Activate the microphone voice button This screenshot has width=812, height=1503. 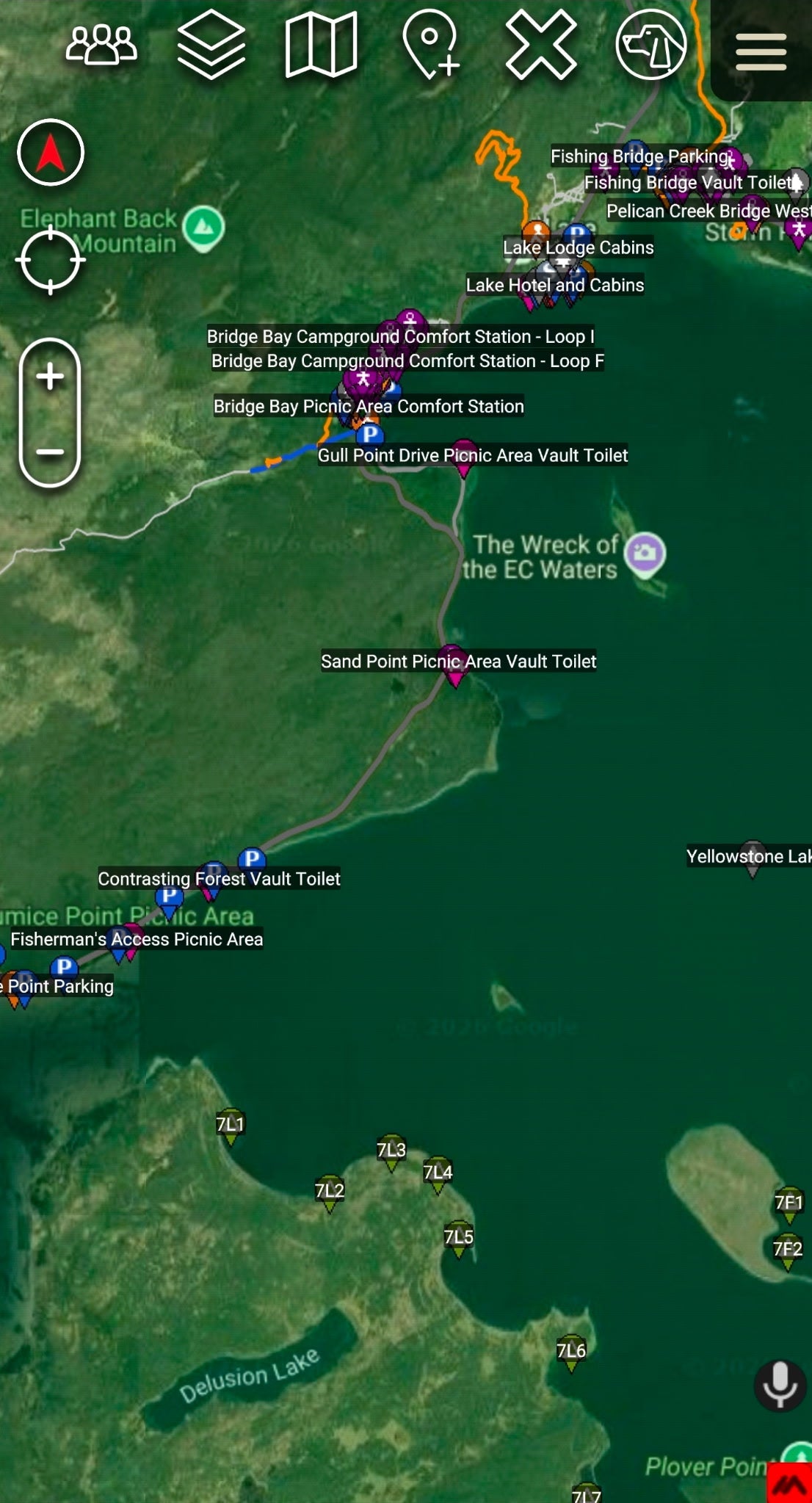[x=780, y=1386]
